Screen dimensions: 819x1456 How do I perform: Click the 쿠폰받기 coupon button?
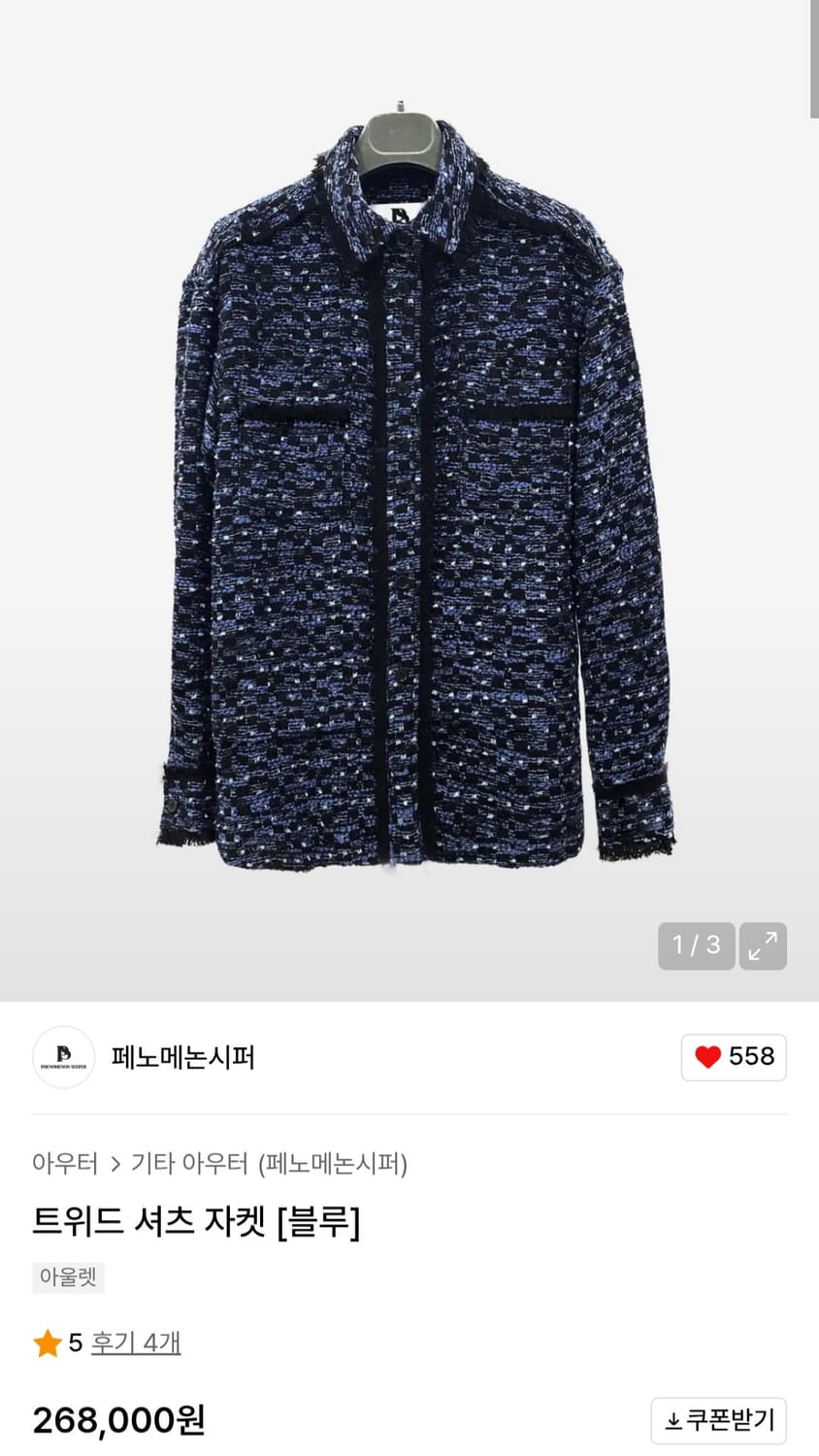coord(718,1420)
